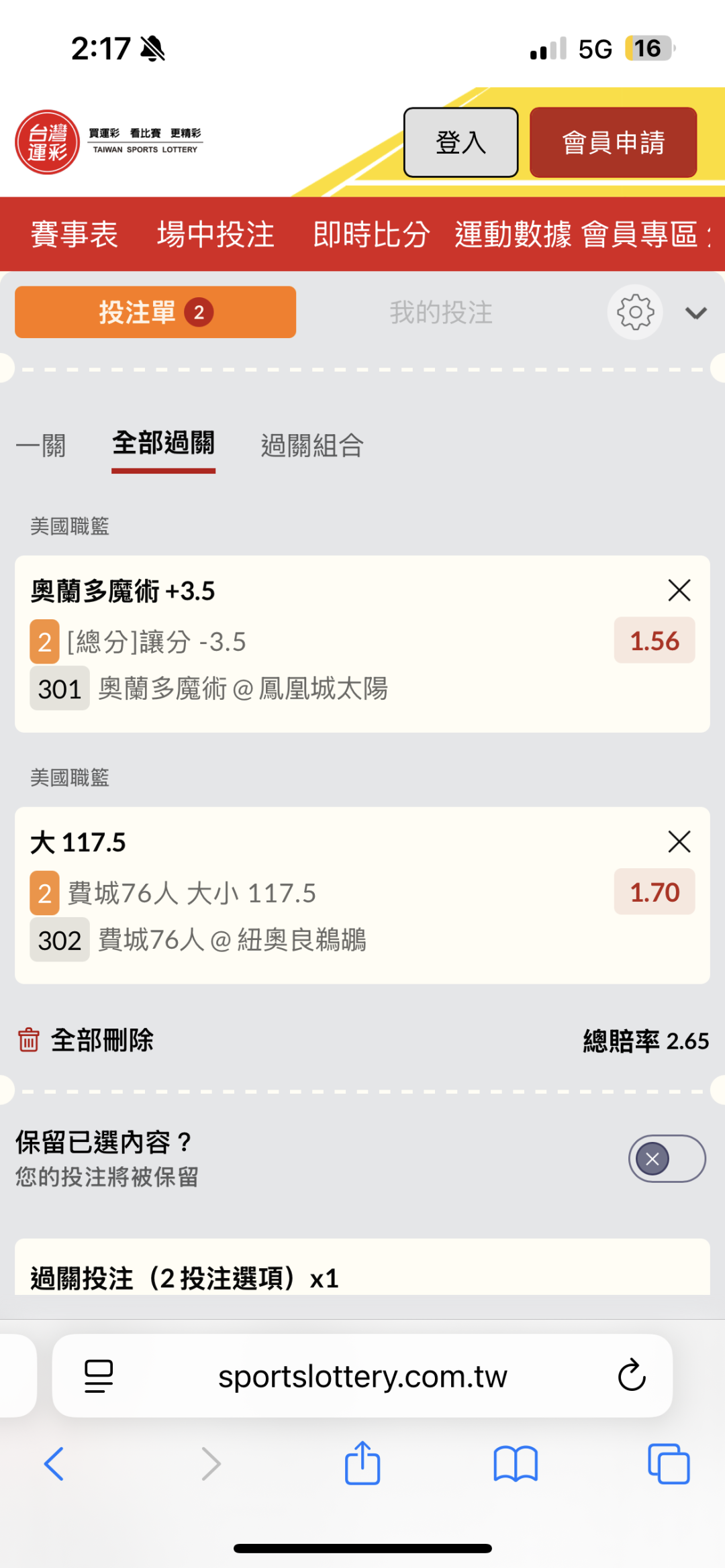View 即時比分 live scores
The image size is (725, 1568).
coord(371,235)
